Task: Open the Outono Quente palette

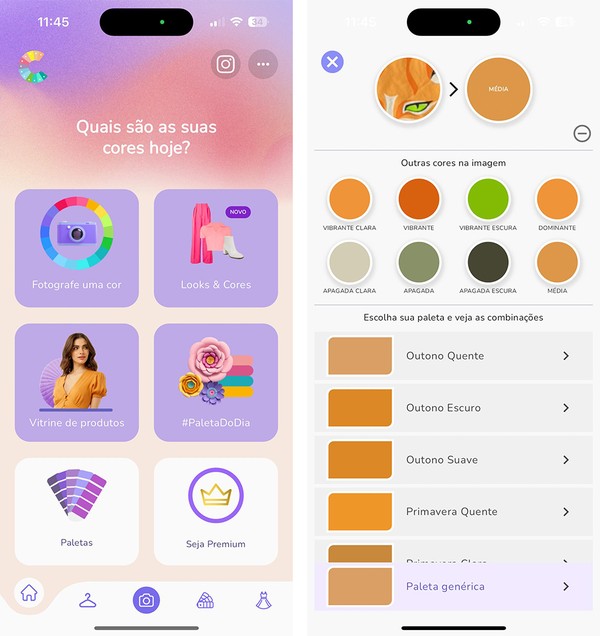Action: tap(453, 356)
